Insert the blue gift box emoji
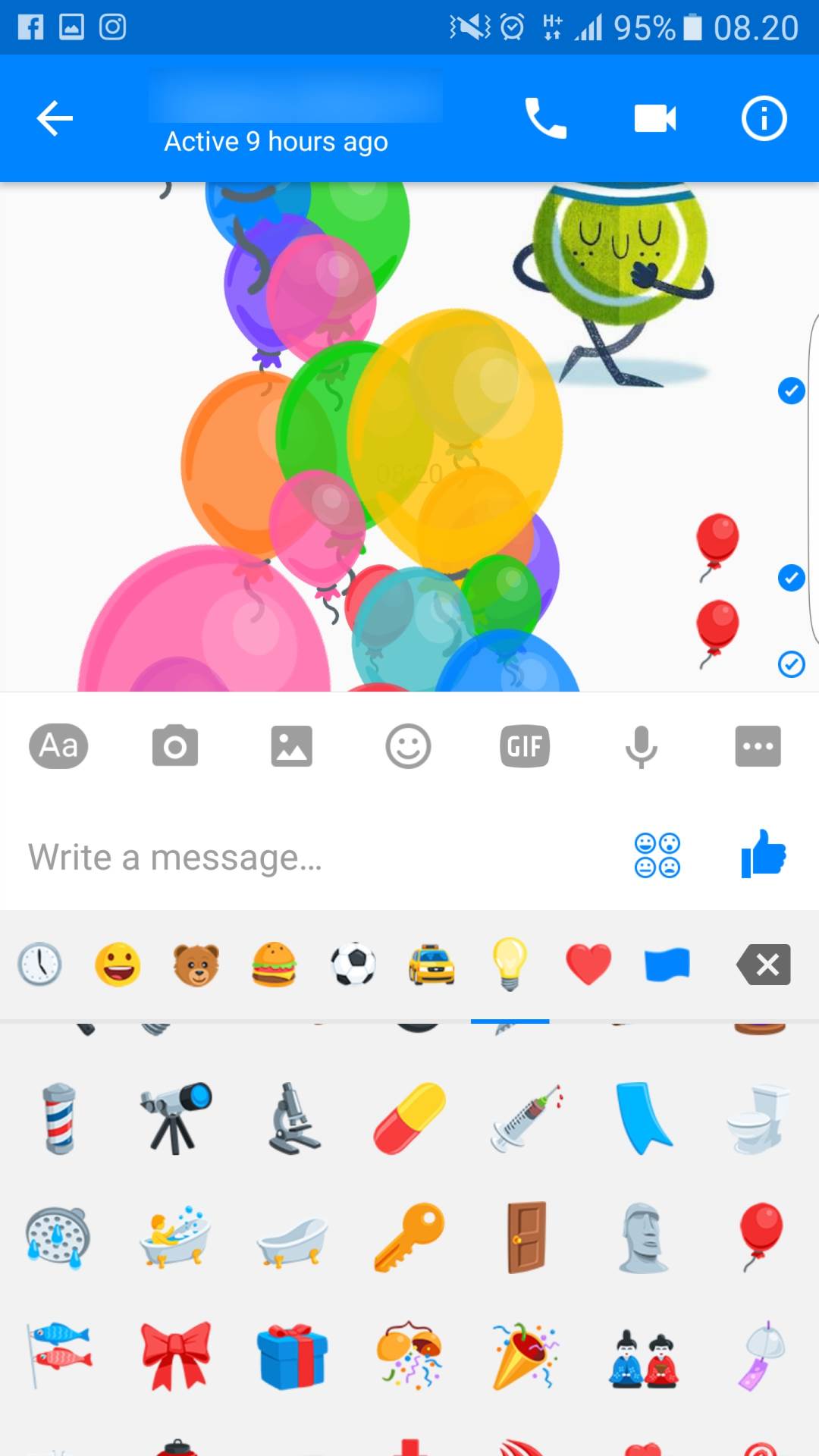 point(292,1356)
